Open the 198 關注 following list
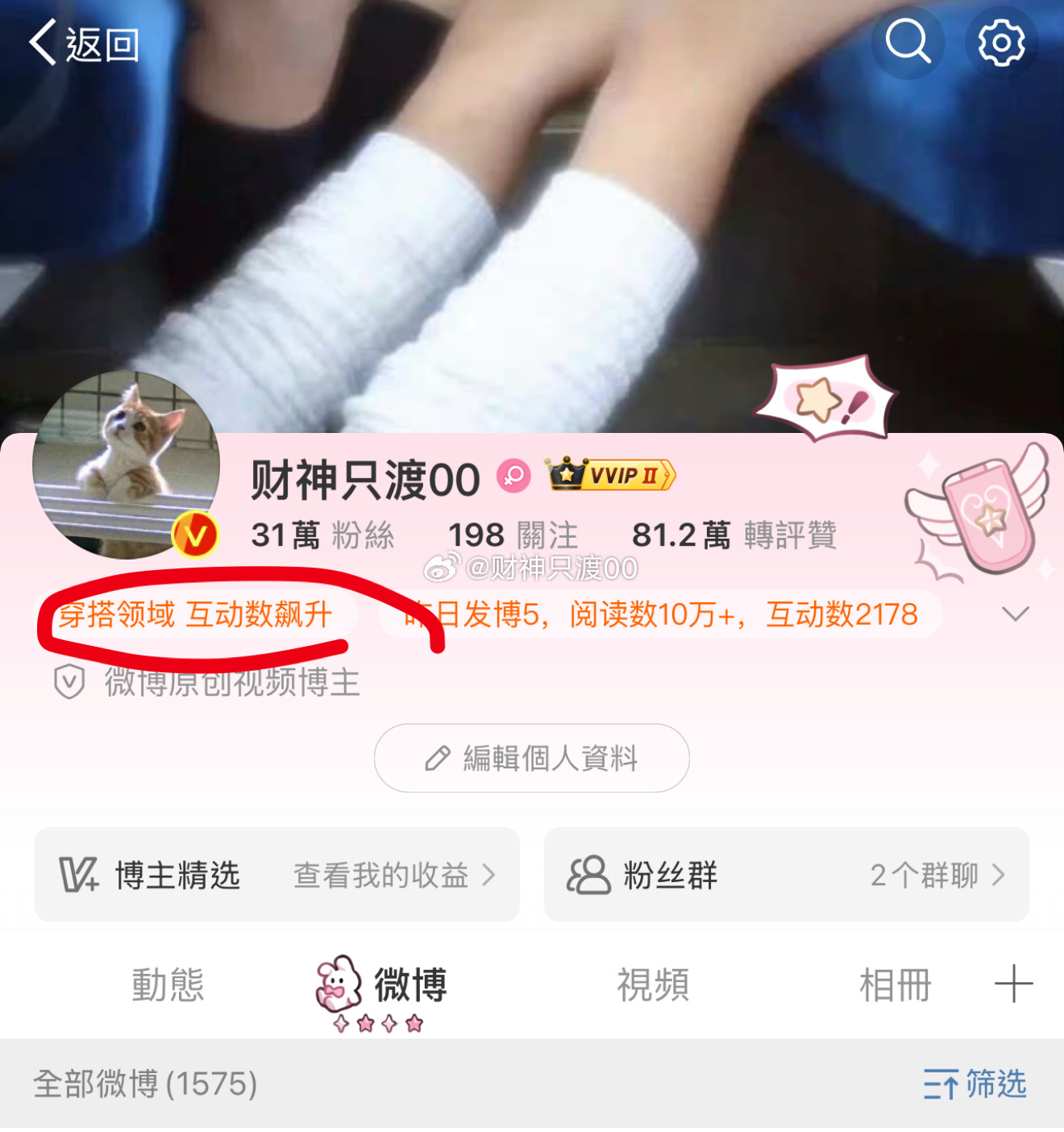Viewport: 1064px width, 1132px height. pyautogui.click(x=513, y=535)
